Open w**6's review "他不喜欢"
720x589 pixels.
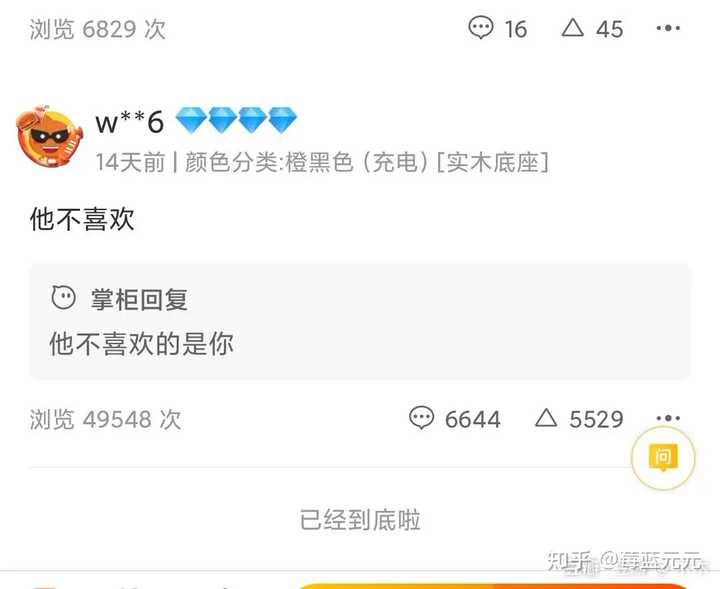pos(82,219)
